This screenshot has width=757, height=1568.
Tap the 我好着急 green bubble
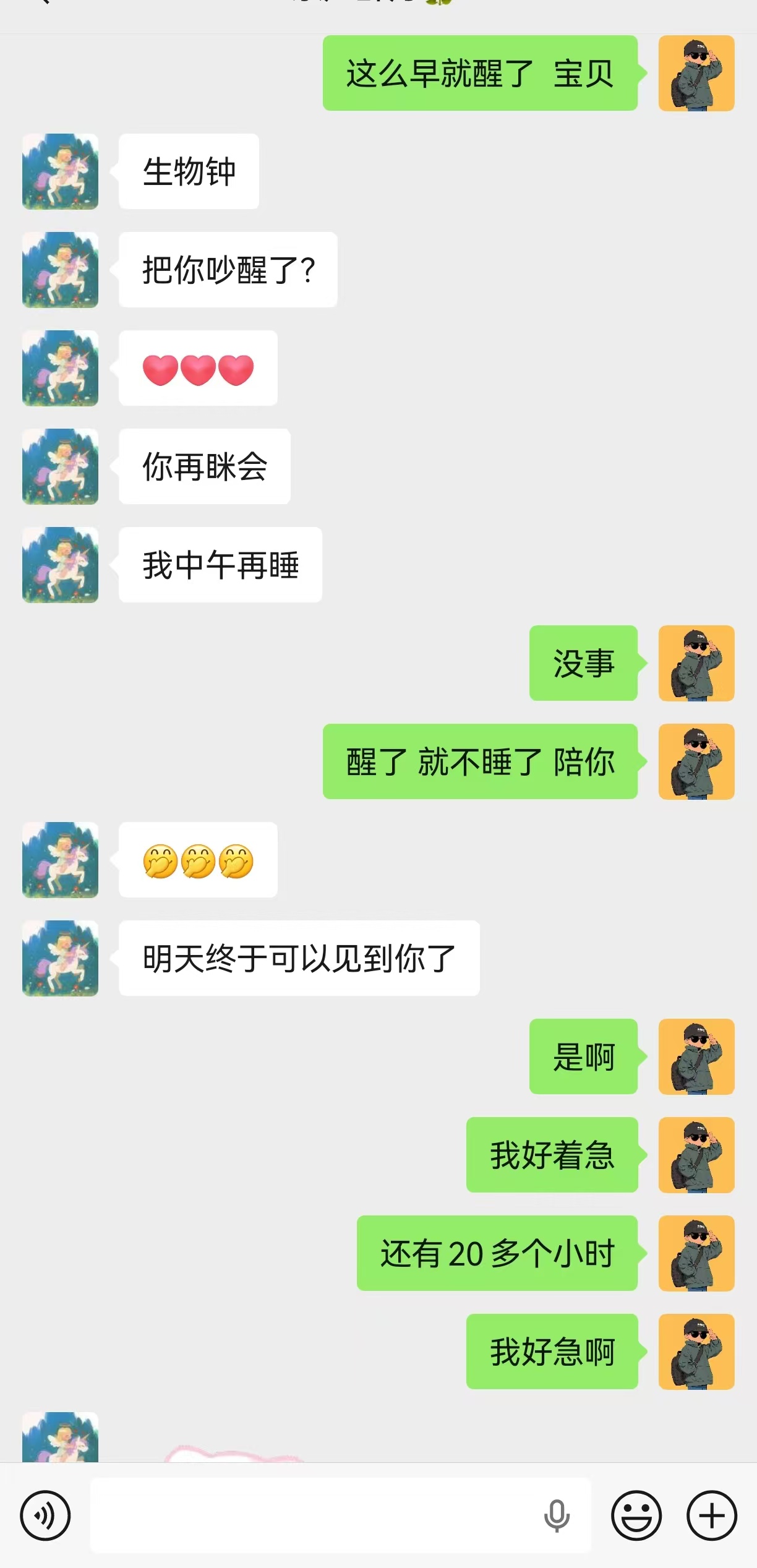tap(551, 1157)
